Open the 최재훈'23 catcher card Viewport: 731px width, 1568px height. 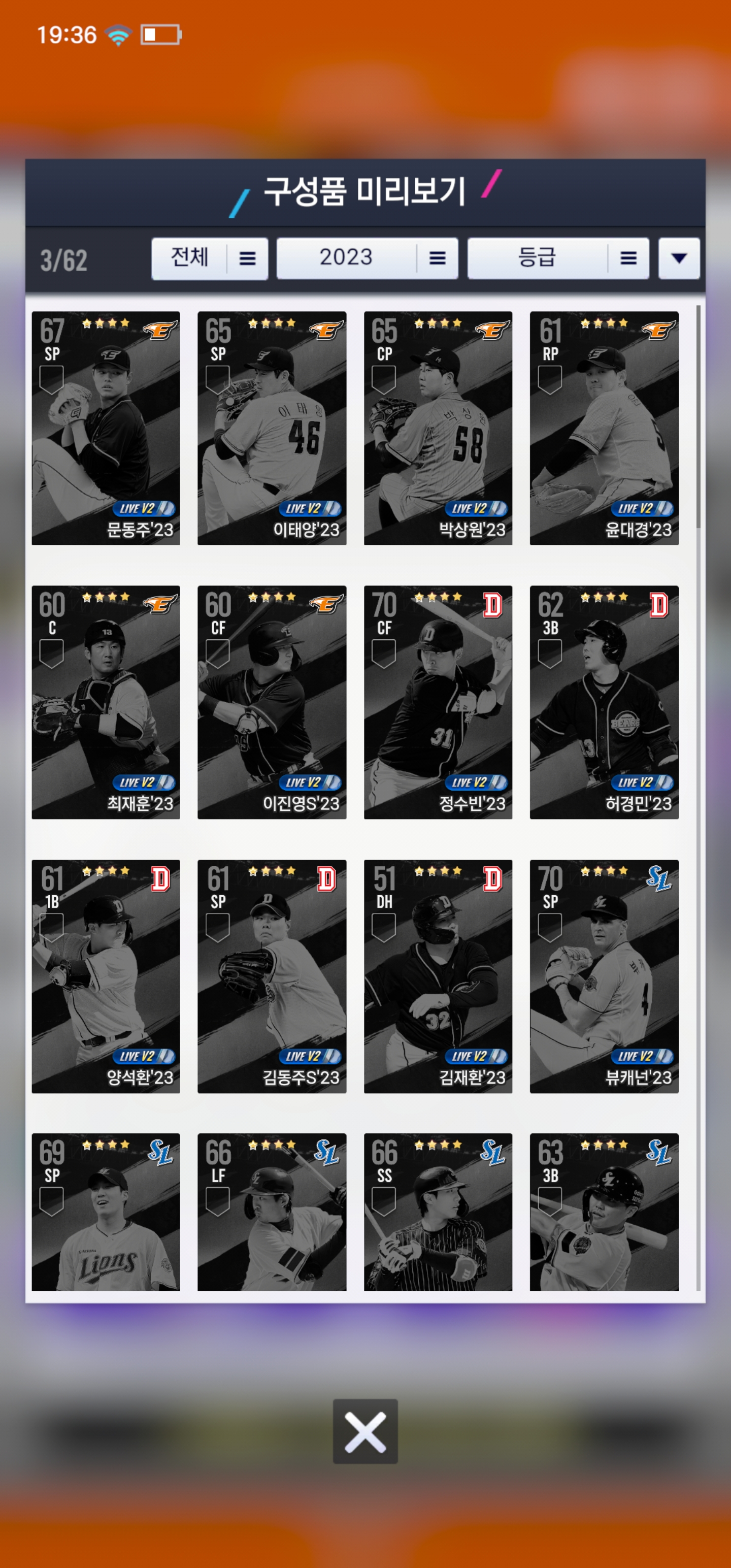point(106,702)
